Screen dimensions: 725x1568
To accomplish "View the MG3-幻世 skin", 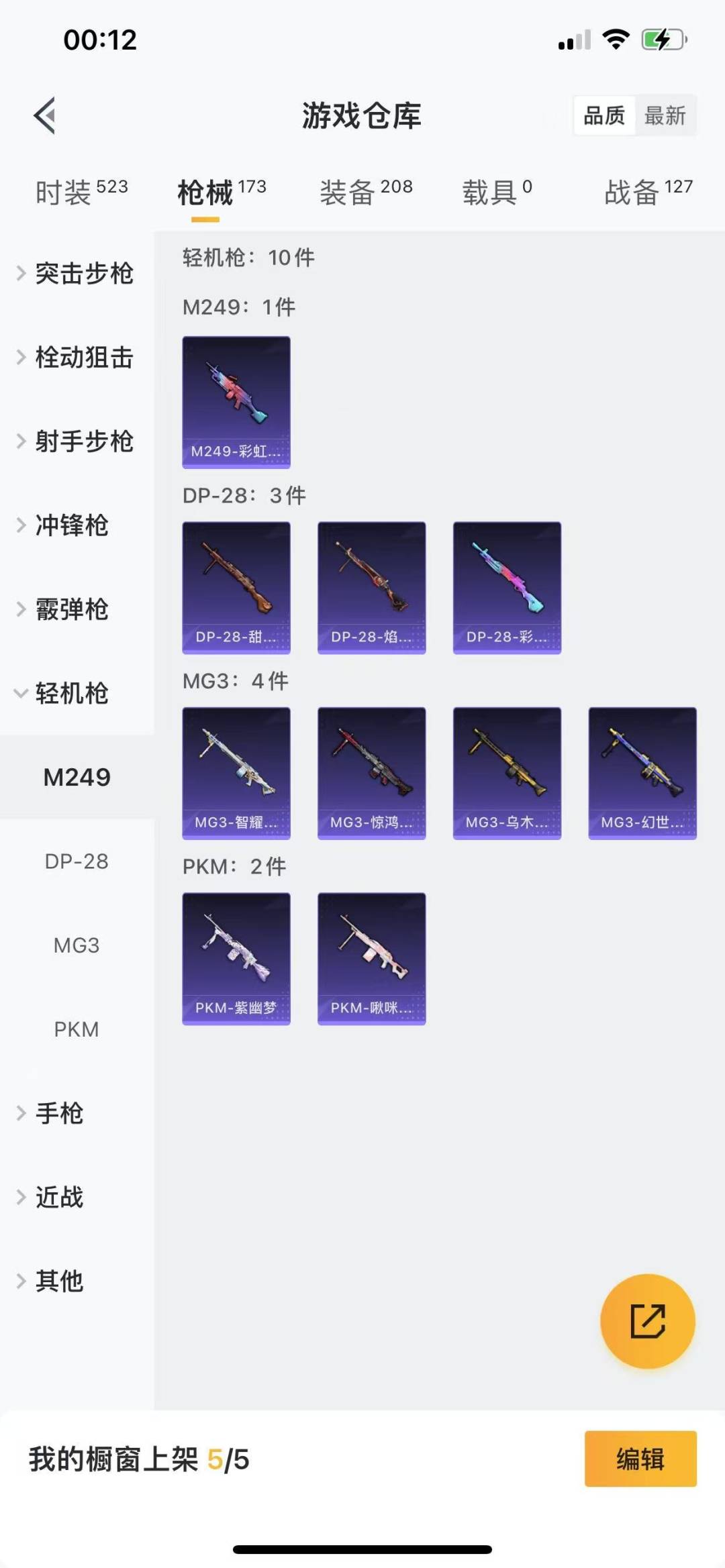I will [642, 773].
